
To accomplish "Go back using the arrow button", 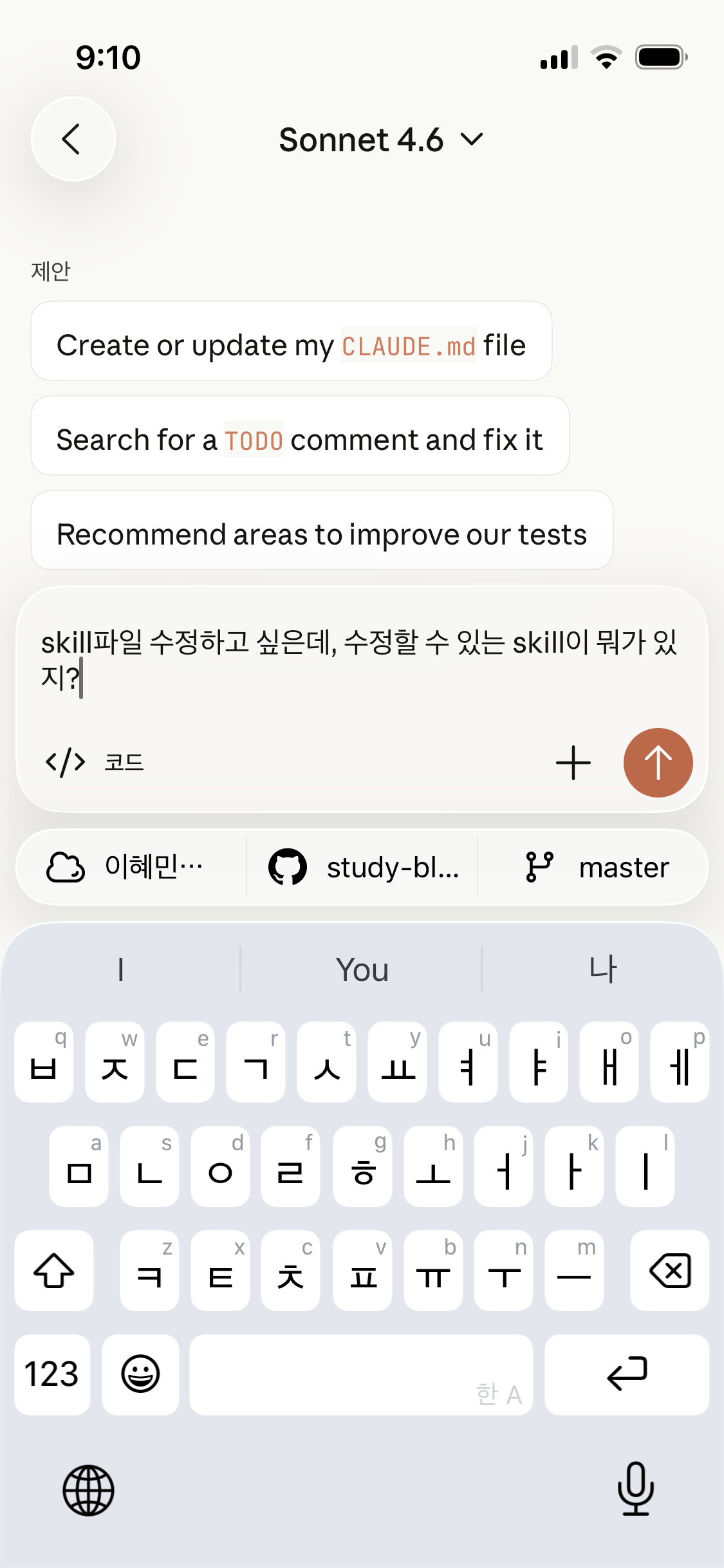I will pyautogui.click(x=73, y=139).
